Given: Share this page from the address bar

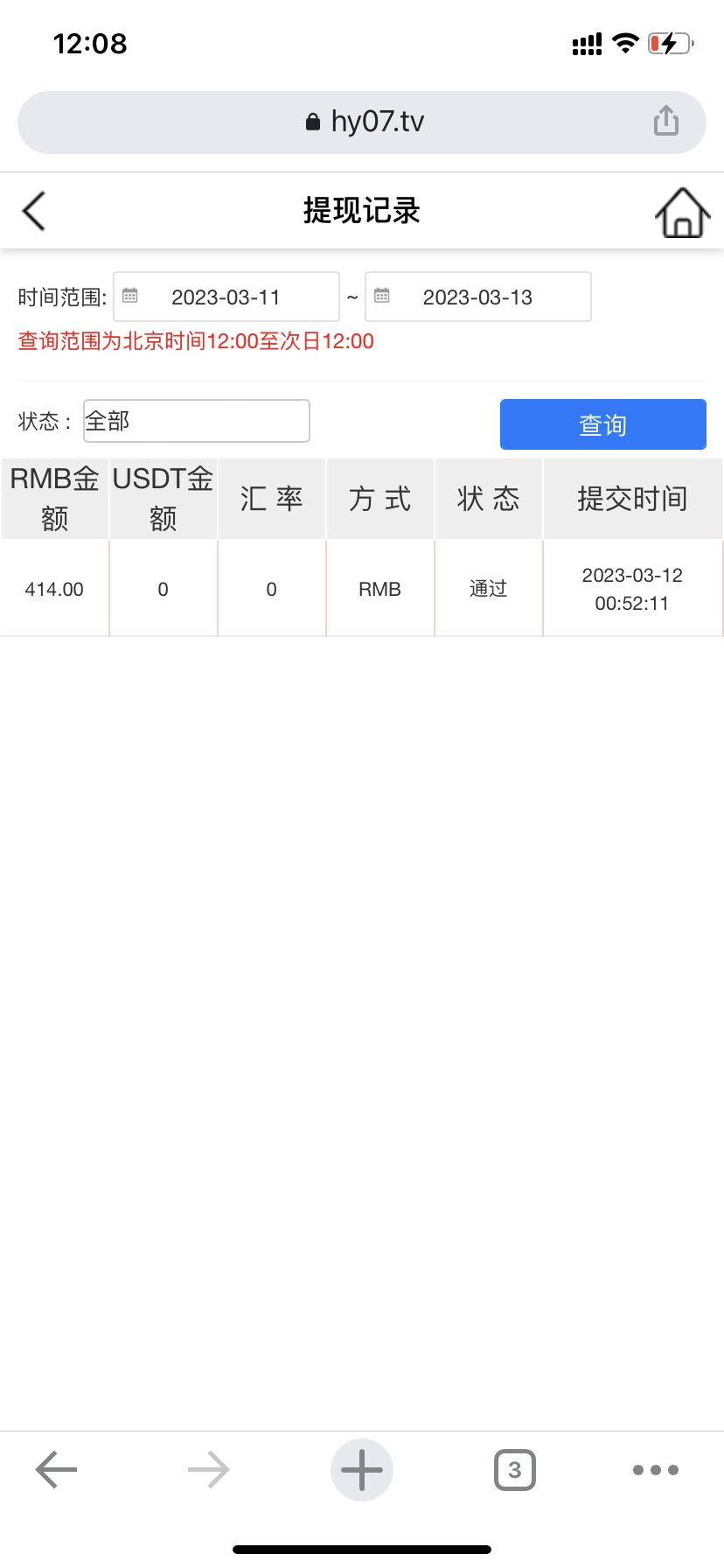Looking at the screenshot, I should [x=666, y=121].
